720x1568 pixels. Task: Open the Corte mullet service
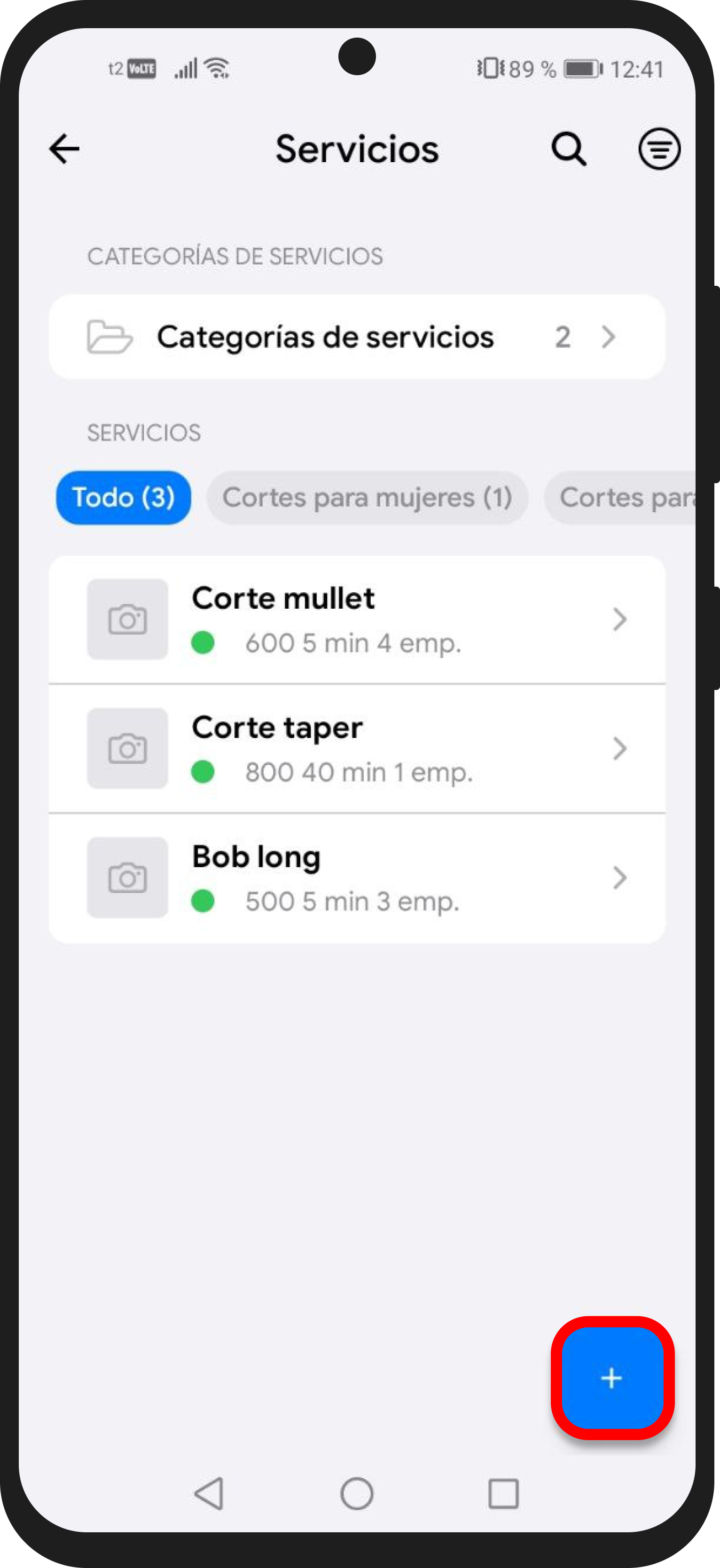pyautogui.click(x=357, y=619)
